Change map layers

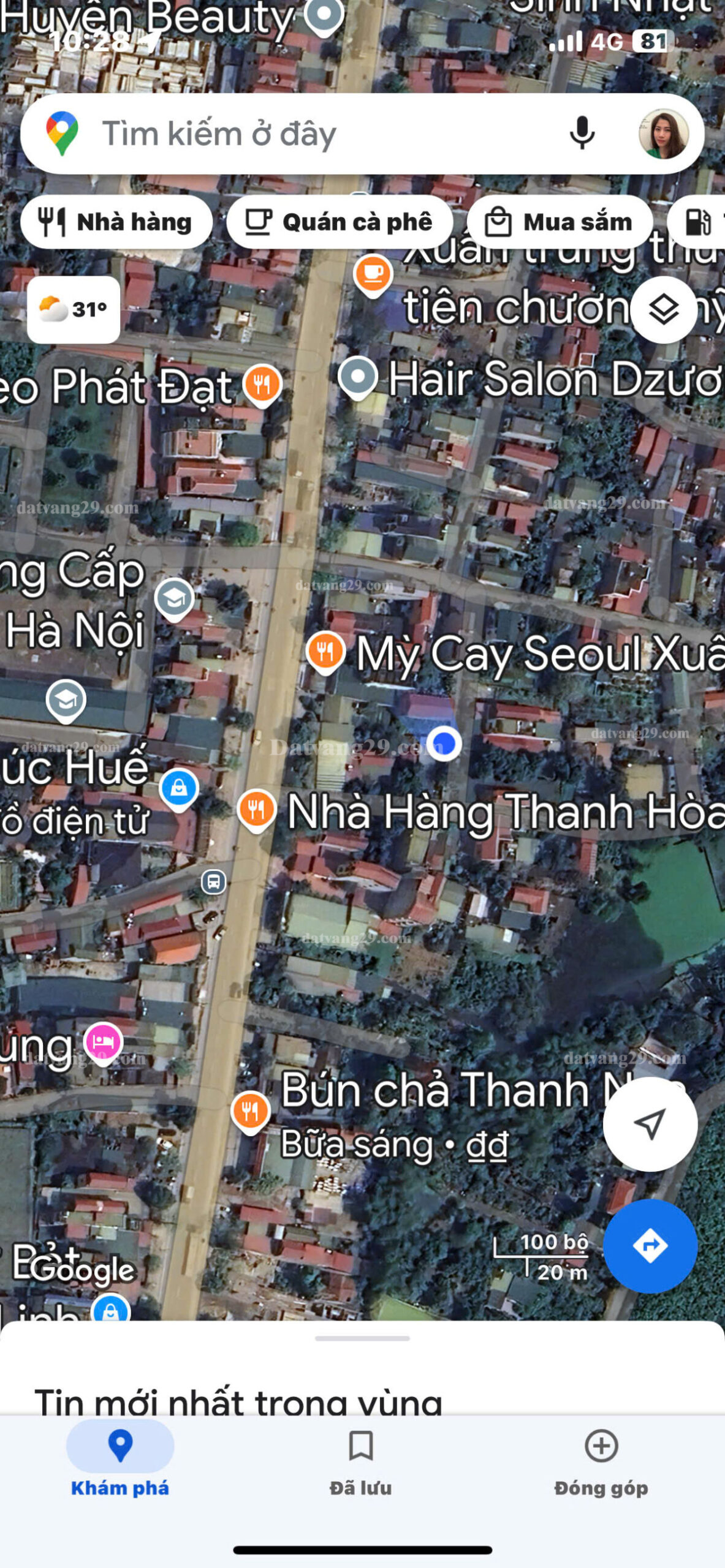663,309
